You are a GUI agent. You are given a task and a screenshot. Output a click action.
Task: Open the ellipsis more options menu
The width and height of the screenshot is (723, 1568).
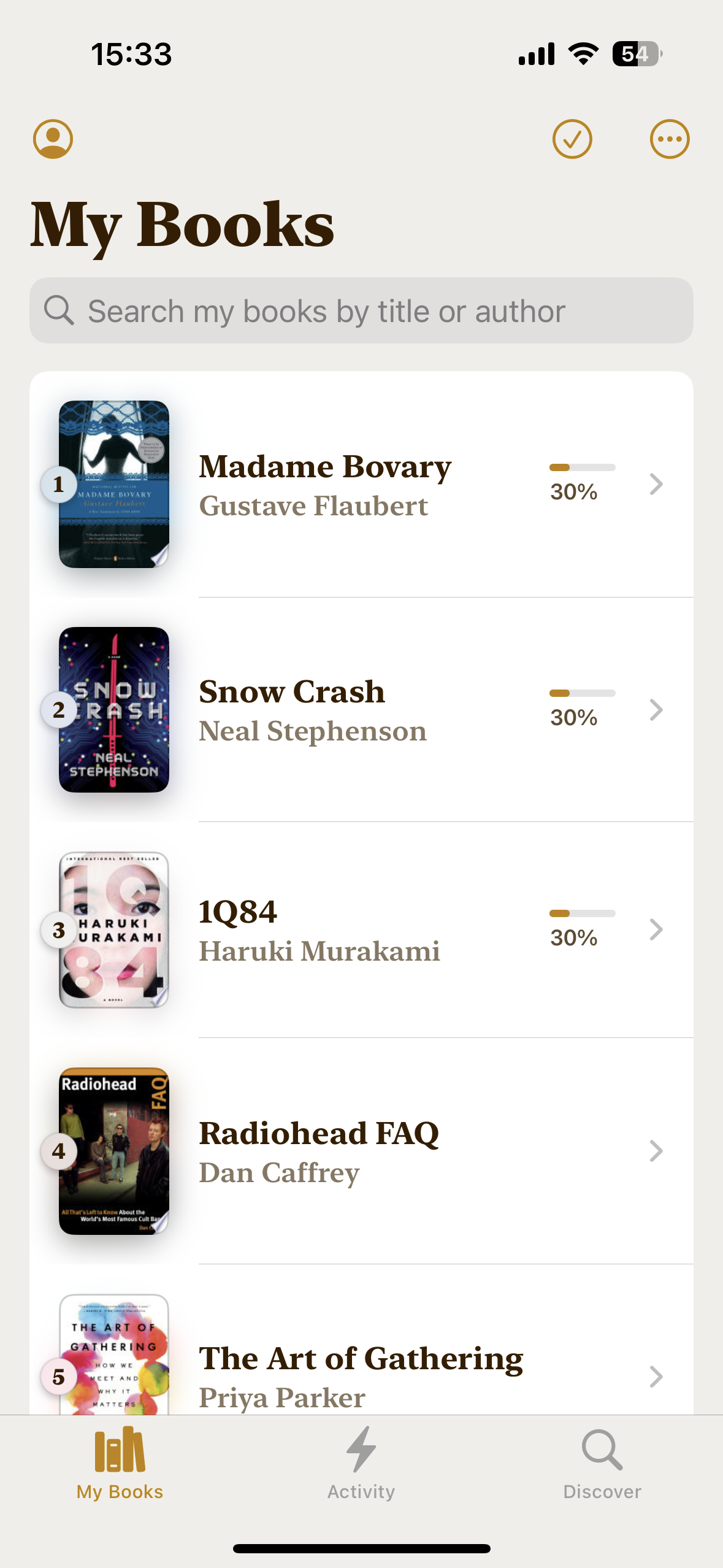[x=670, y=139]
